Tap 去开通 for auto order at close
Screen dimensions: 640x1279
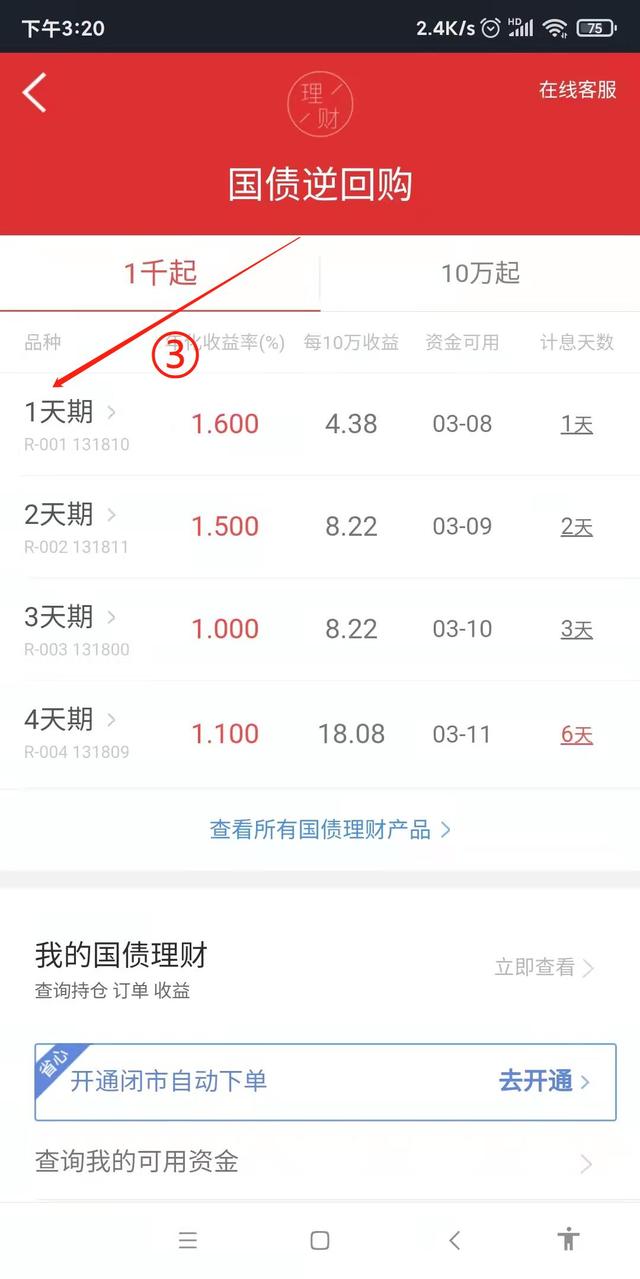pos(544,1081)
